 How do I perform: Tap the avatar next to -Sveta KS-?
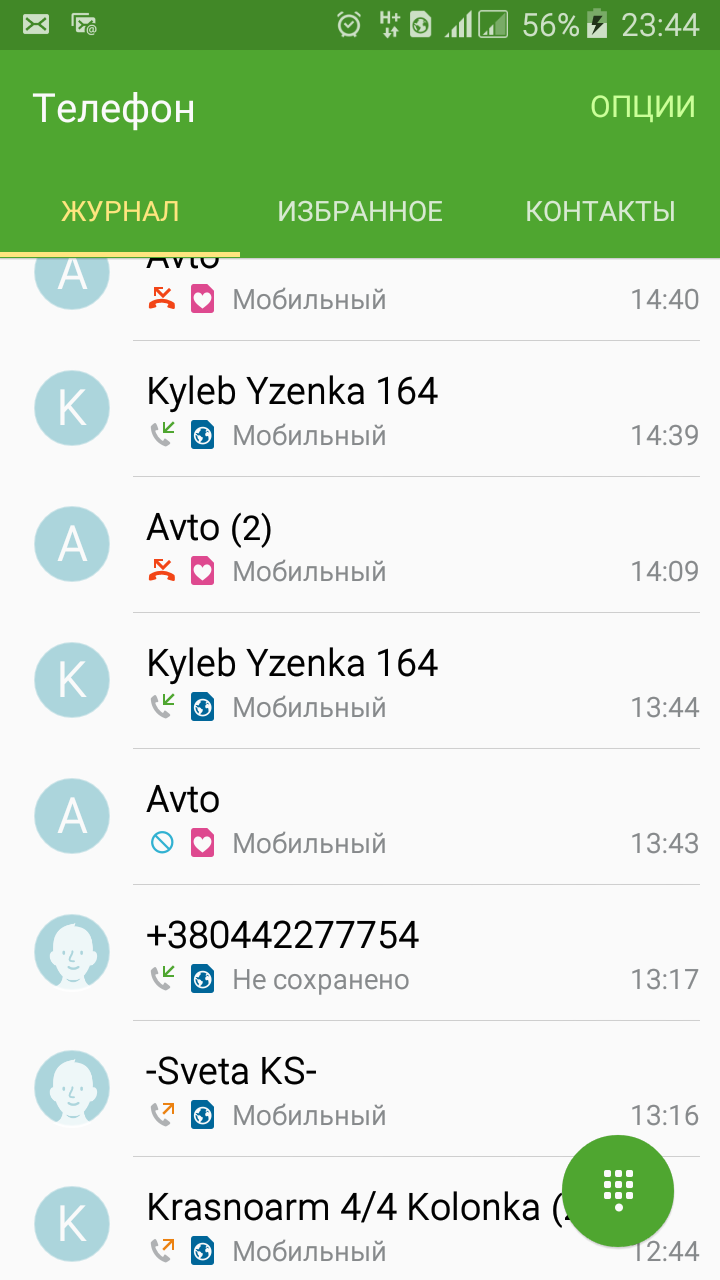pos(72,1089)
